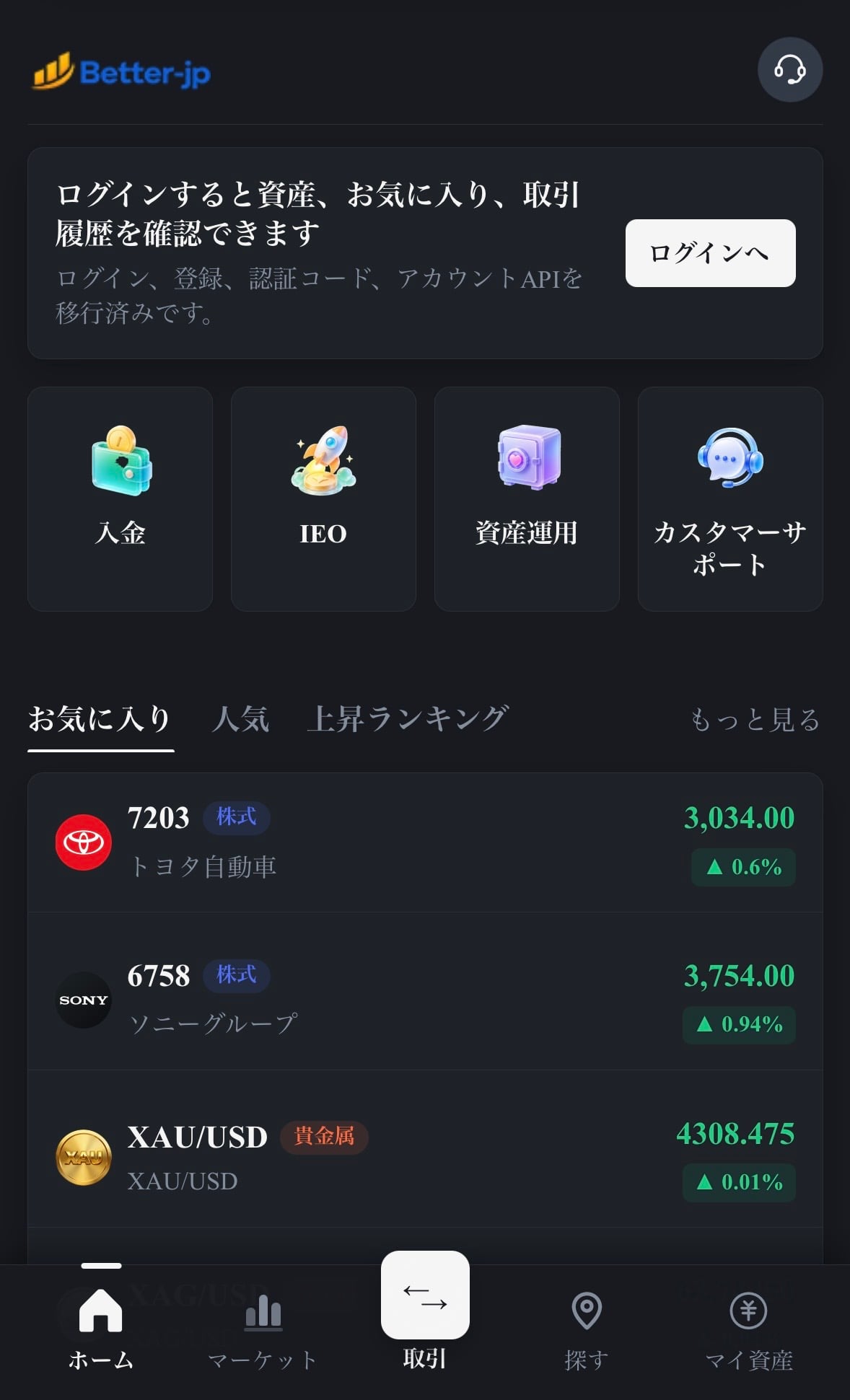Go to the ホーム tab
This screenshot has height=1400, width=850.
pyautogui.click(x=101, y=1329)
